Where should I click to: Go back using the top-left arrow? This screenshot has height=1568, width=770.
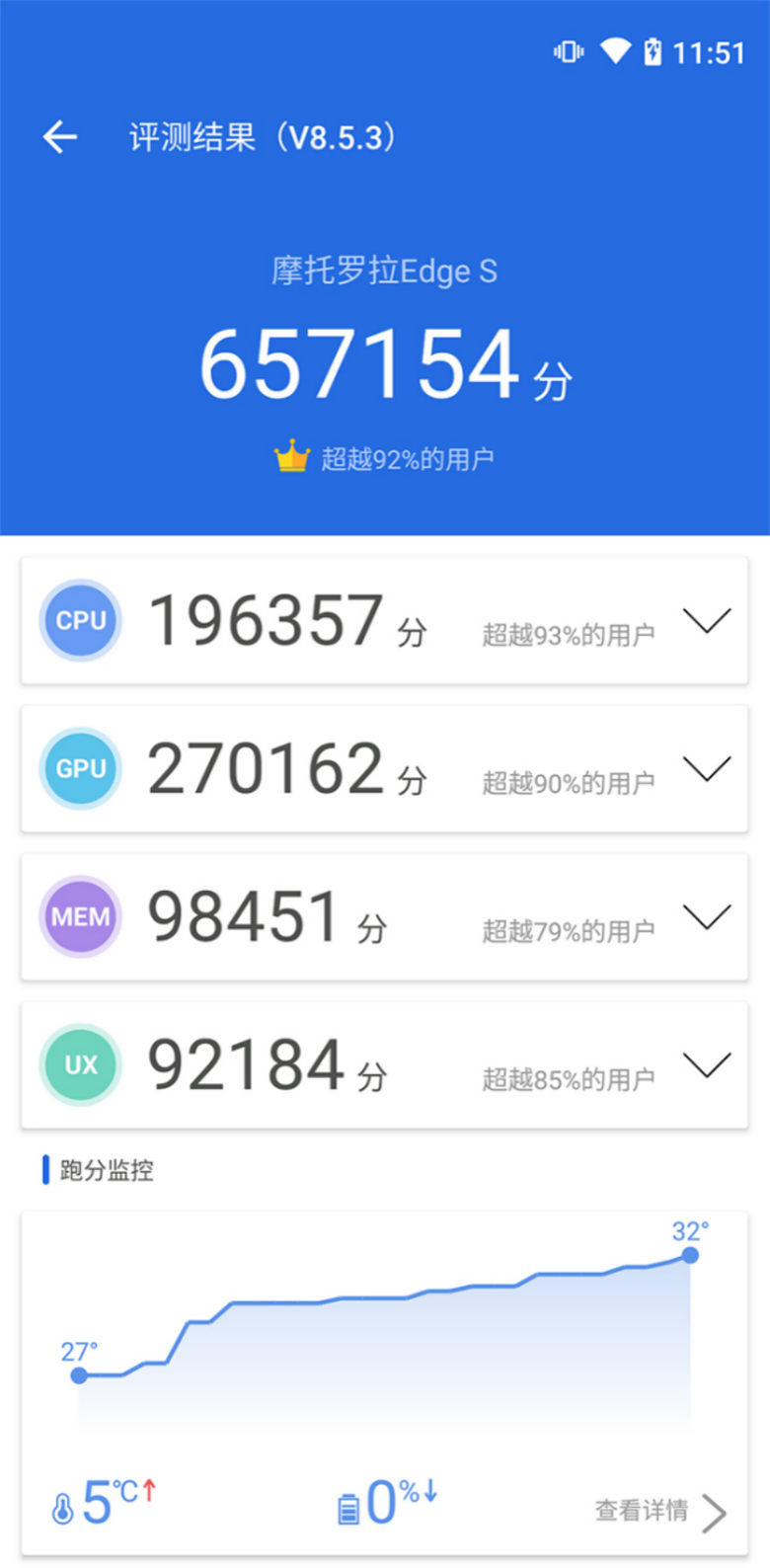point(60,136)
